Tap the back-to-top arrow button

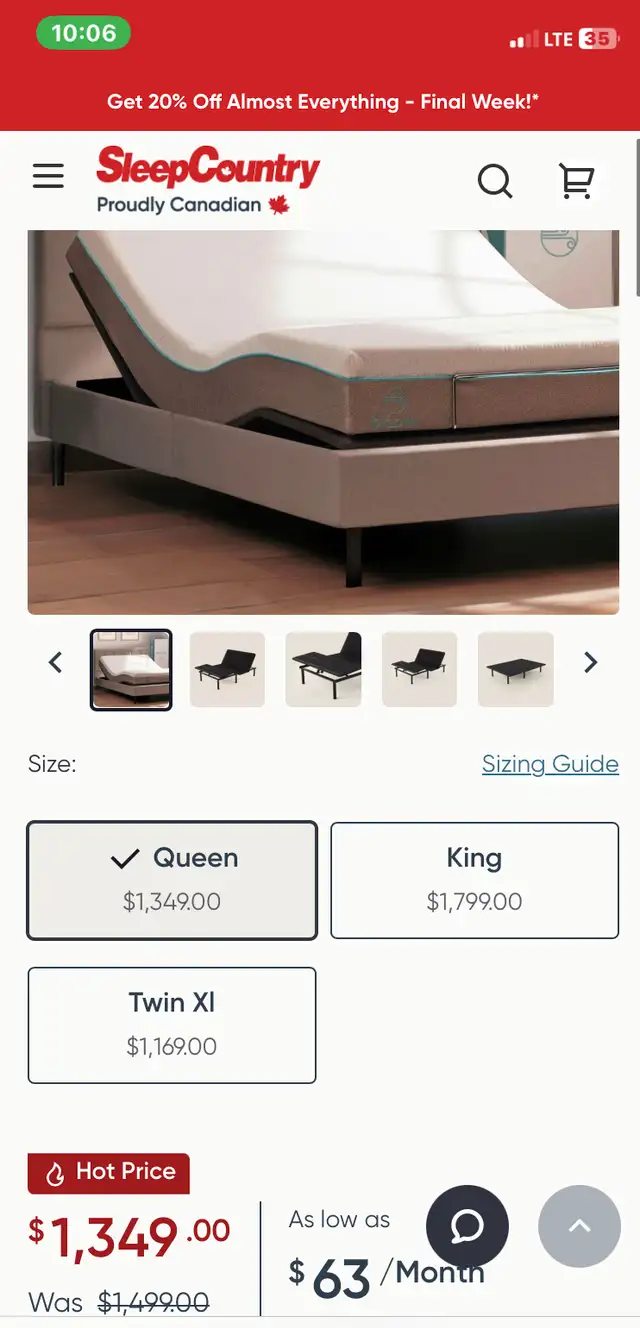(x=580, y=1226)
